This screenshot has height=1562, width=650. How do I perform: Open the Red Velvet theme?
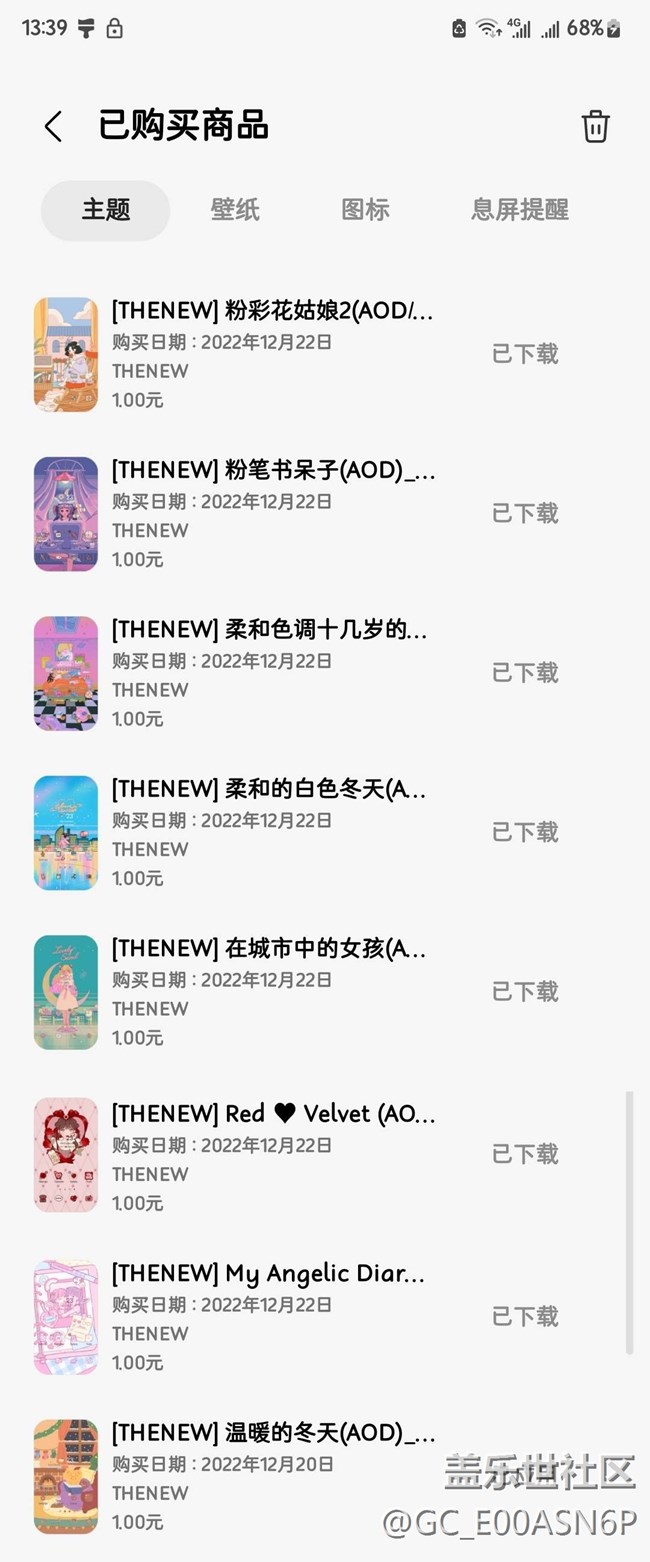272,1155
